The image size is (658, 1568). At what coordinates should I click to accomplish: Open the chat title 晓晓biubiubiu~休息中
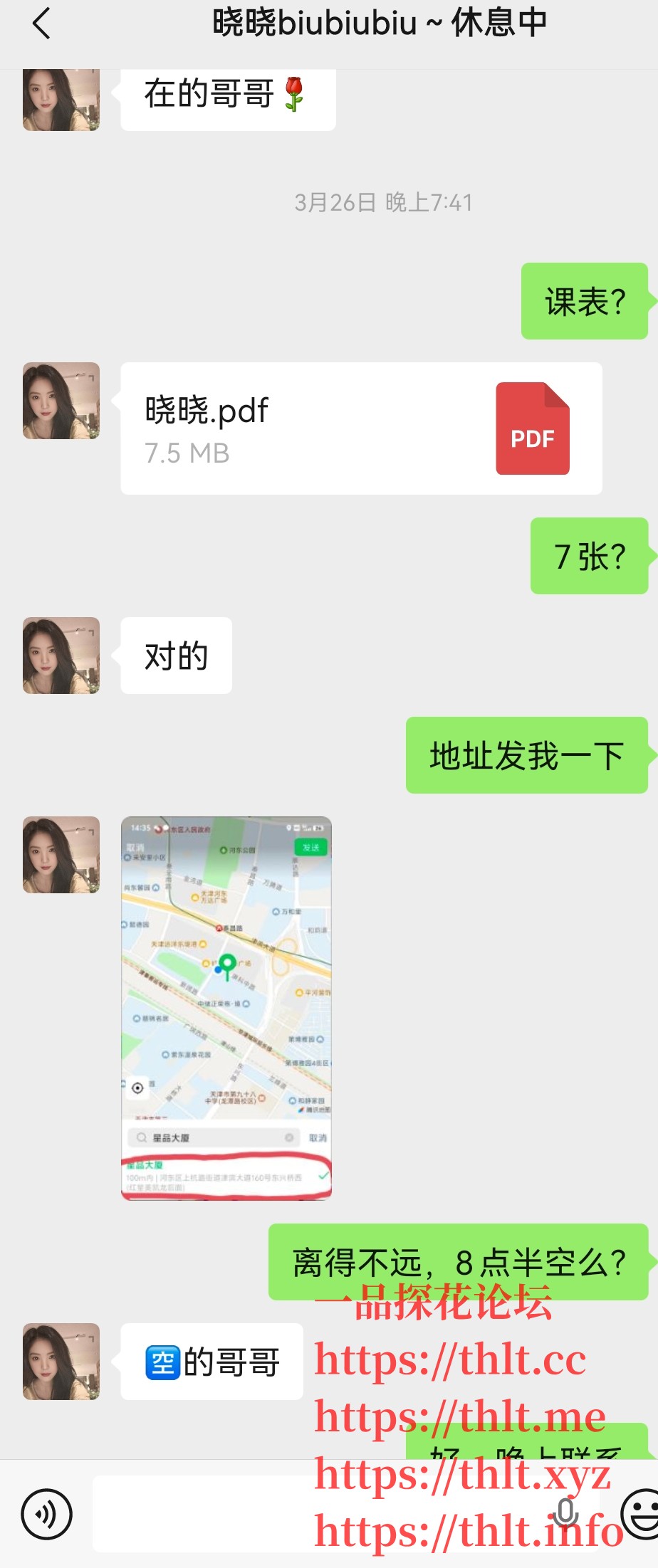pyautogui.click(x=379, y=23)
